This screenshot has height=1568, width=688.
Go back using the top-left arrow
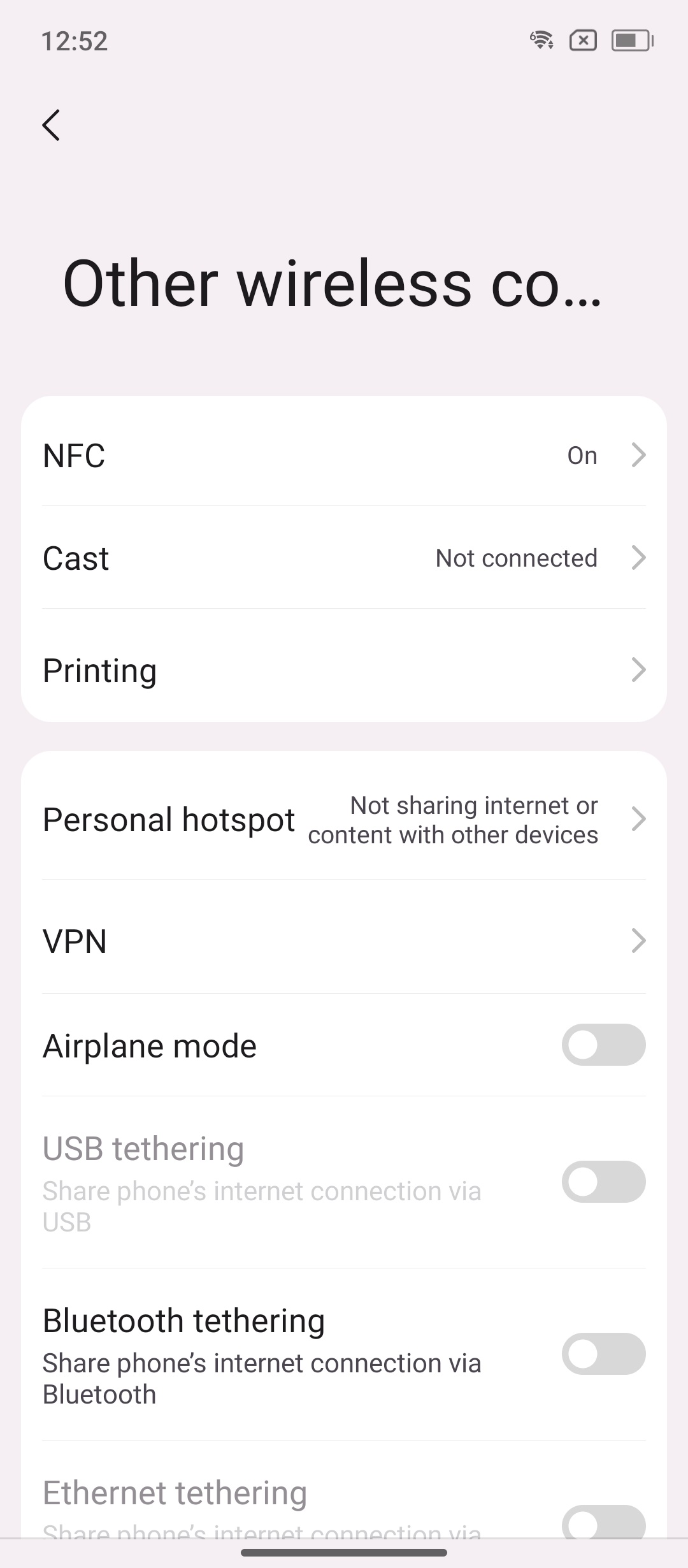click(51, 125)
